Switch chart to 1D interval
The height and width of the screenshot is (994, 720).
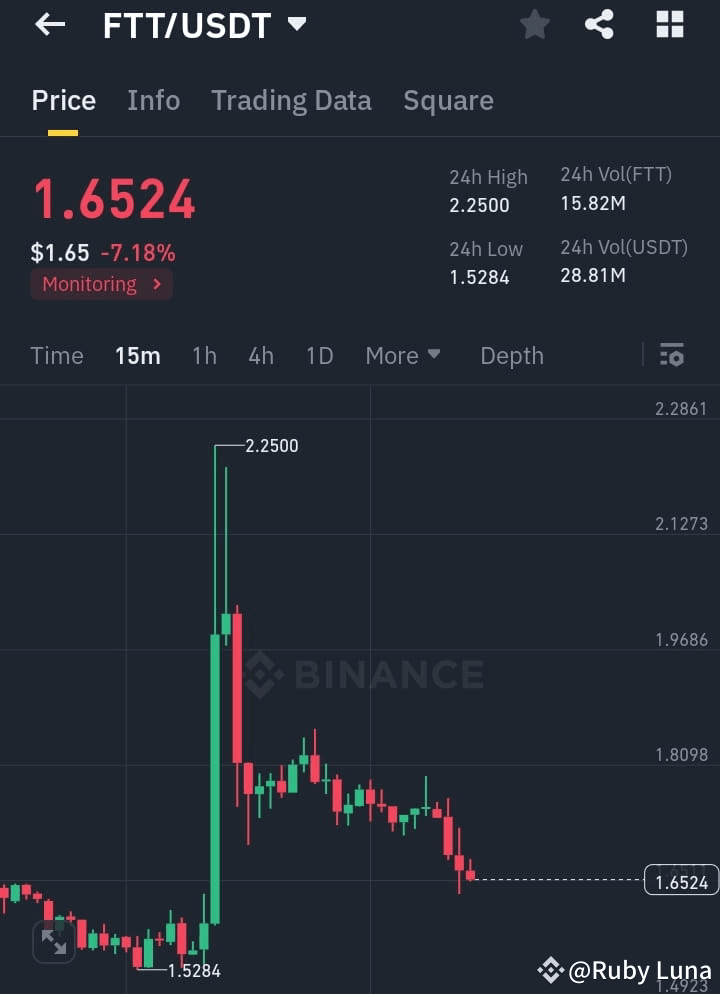coord(319,355)
